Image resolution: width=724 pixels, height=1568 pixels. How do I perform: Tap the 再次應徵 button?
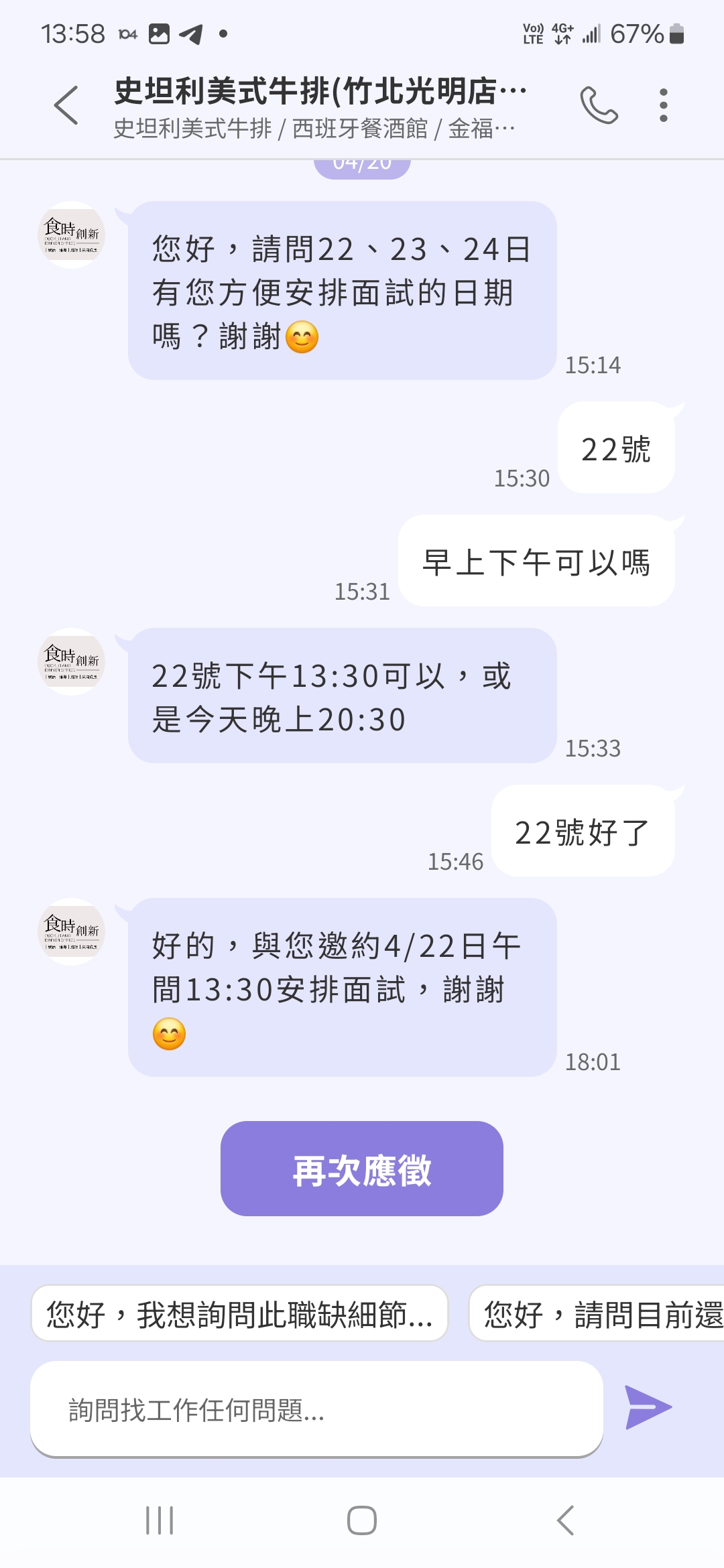click(362, 1169)
